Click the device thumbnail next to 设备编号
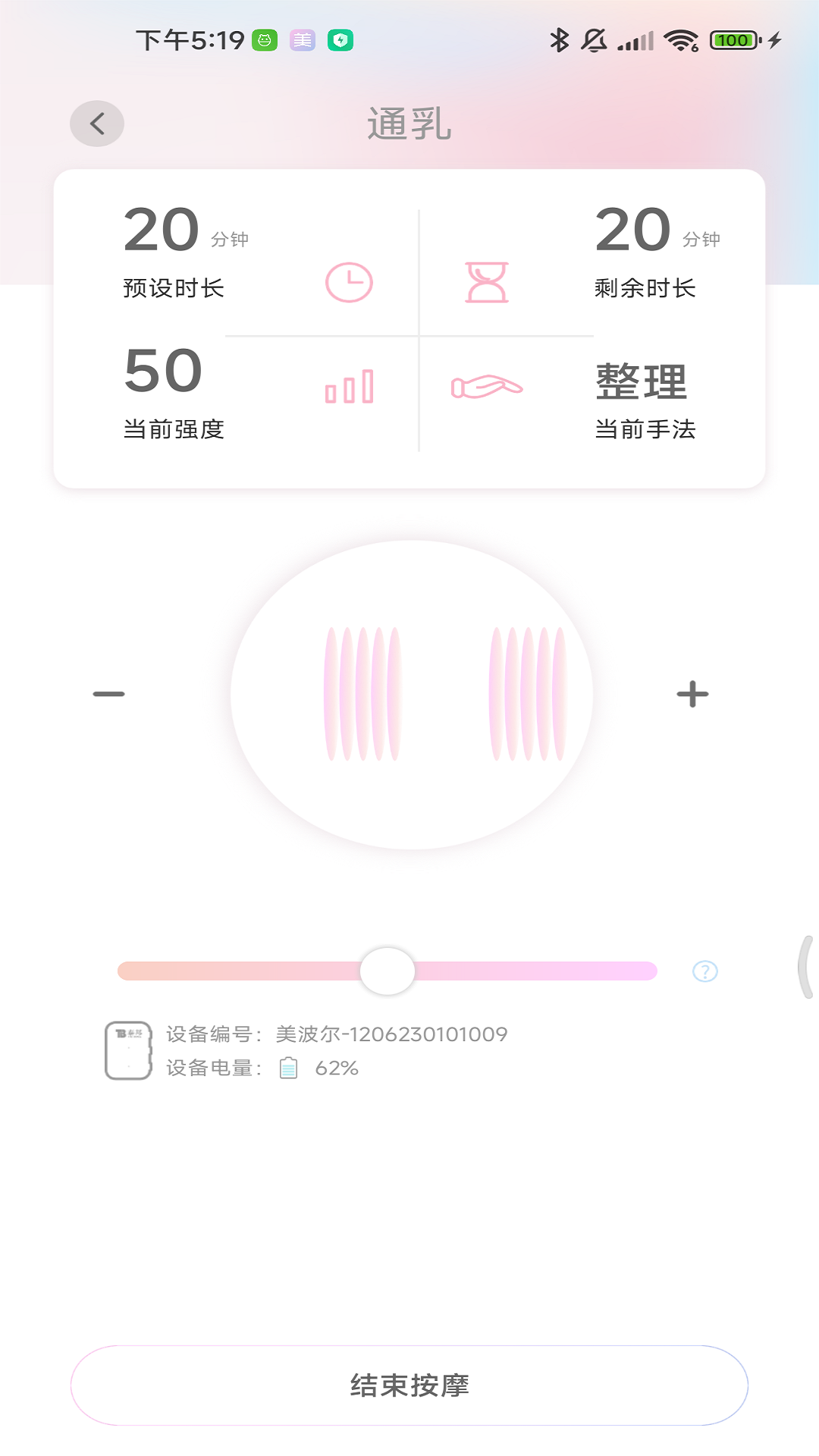 127,1050
